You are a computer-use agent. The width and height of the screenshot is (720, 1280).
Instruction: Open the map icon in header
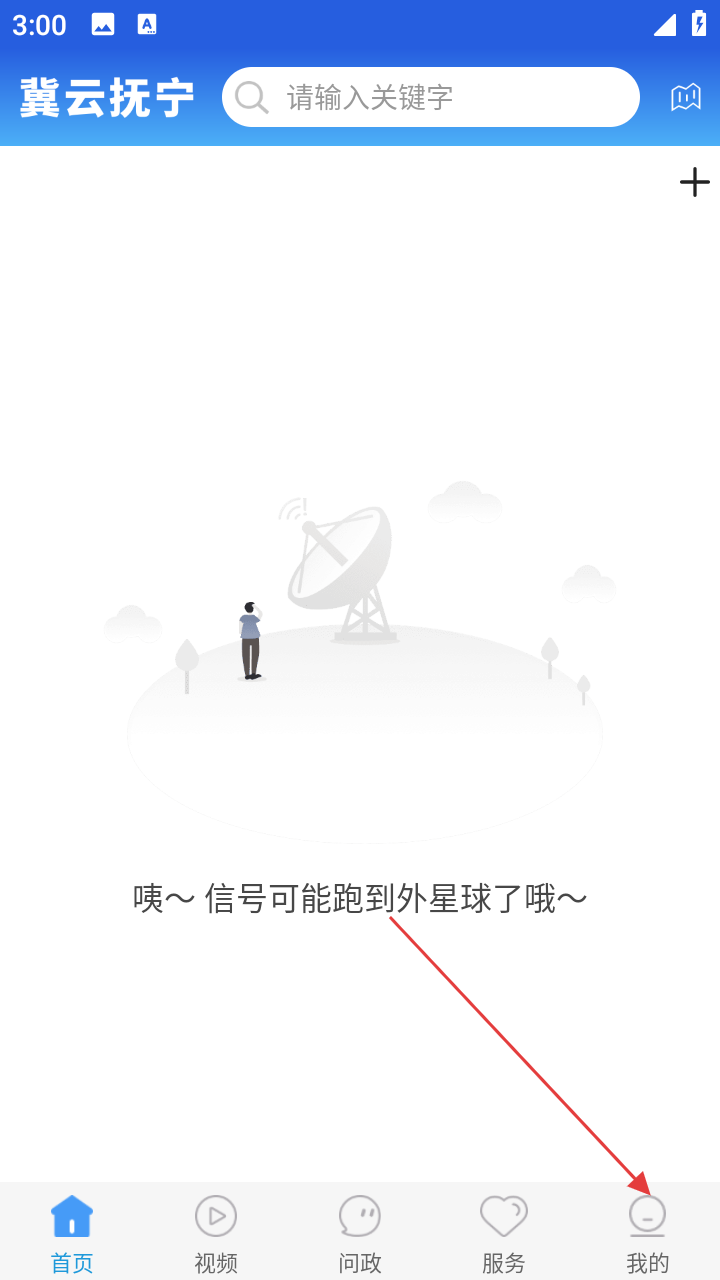pos(685,97)
